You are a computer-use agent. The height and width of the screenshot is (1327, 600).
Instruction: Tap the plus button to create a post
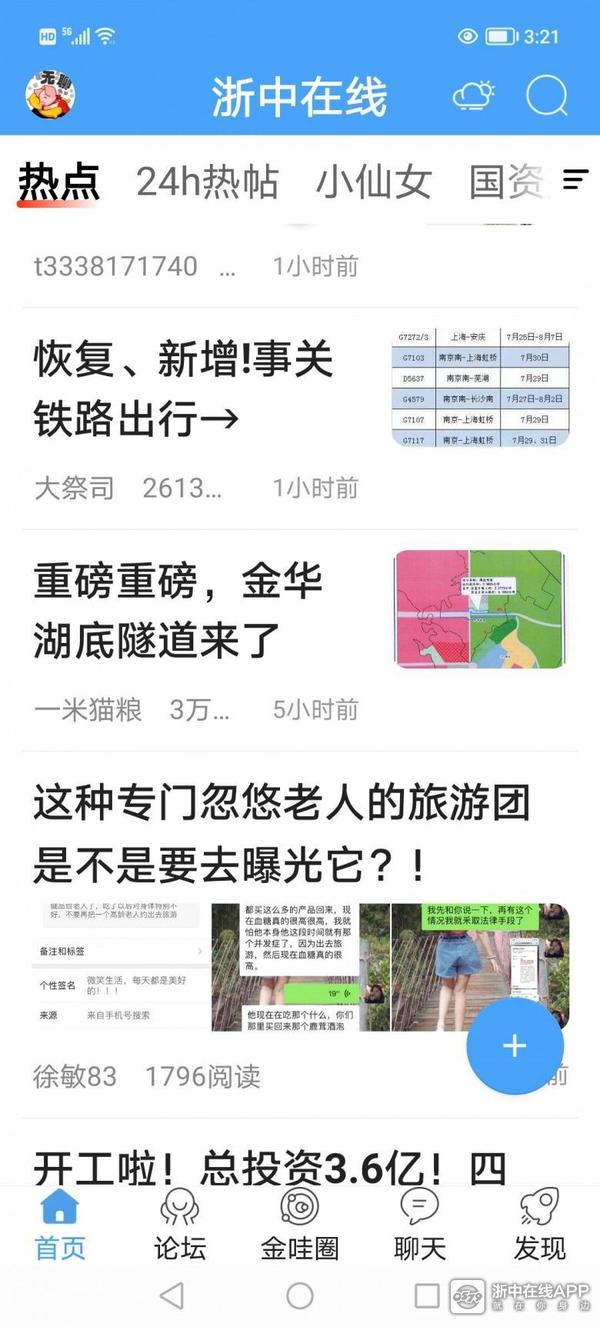coord(515,1046)
